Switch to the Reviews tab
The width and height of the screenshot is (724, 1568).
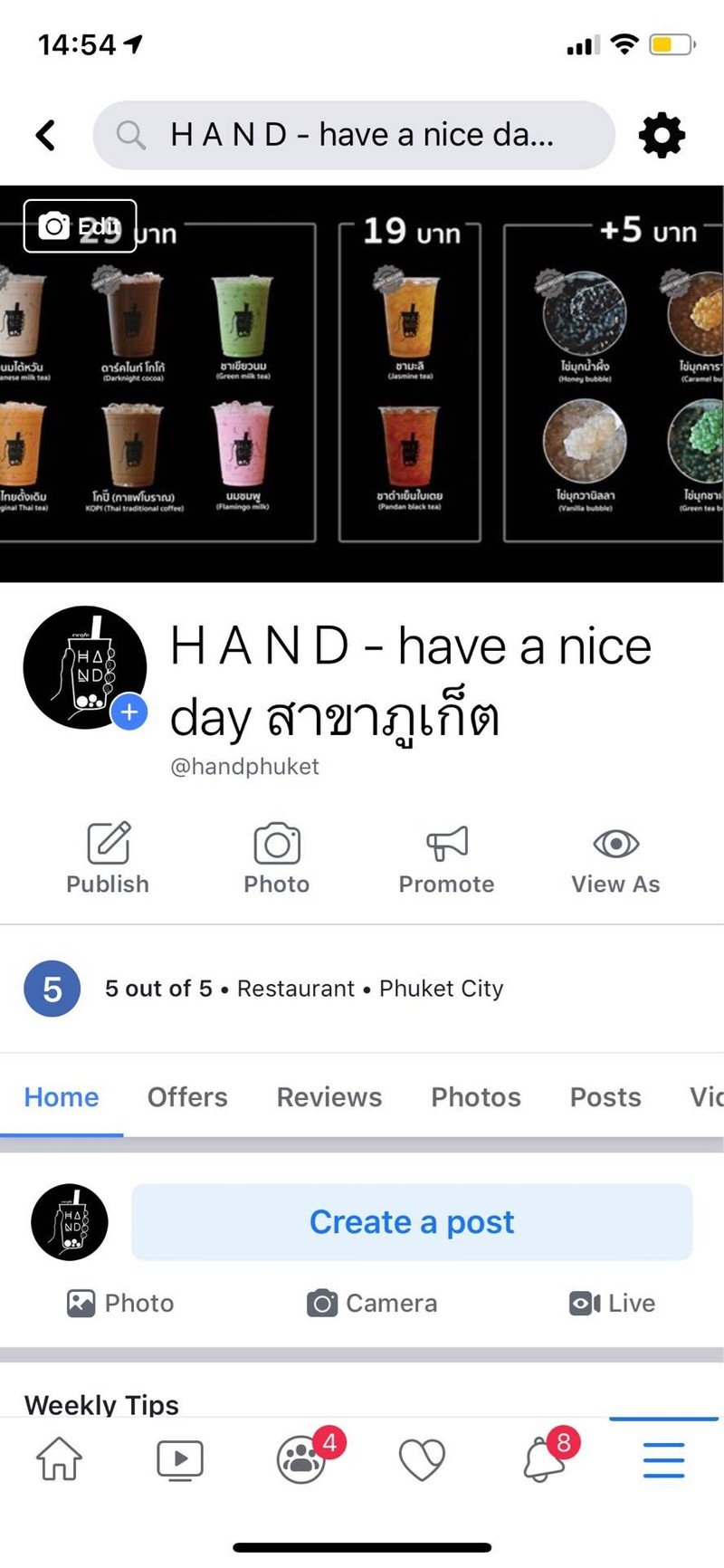pos(329,1097)
